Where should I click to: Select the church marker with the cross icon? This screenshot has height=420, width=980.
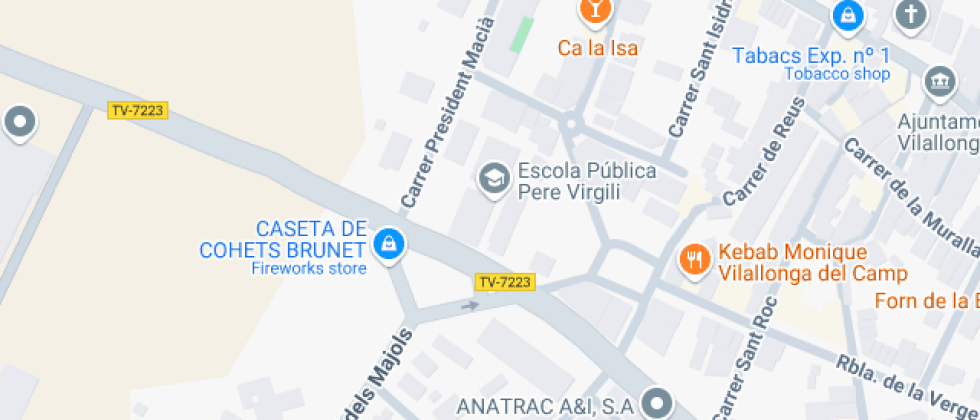pos(910,15)
